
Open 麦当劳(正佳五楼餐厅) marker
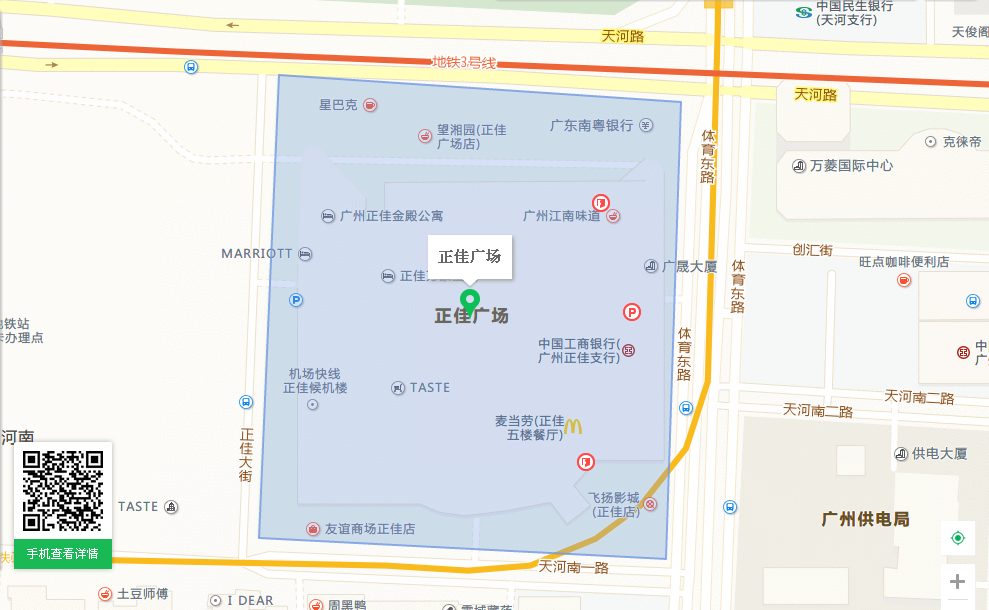coord(572,427)
